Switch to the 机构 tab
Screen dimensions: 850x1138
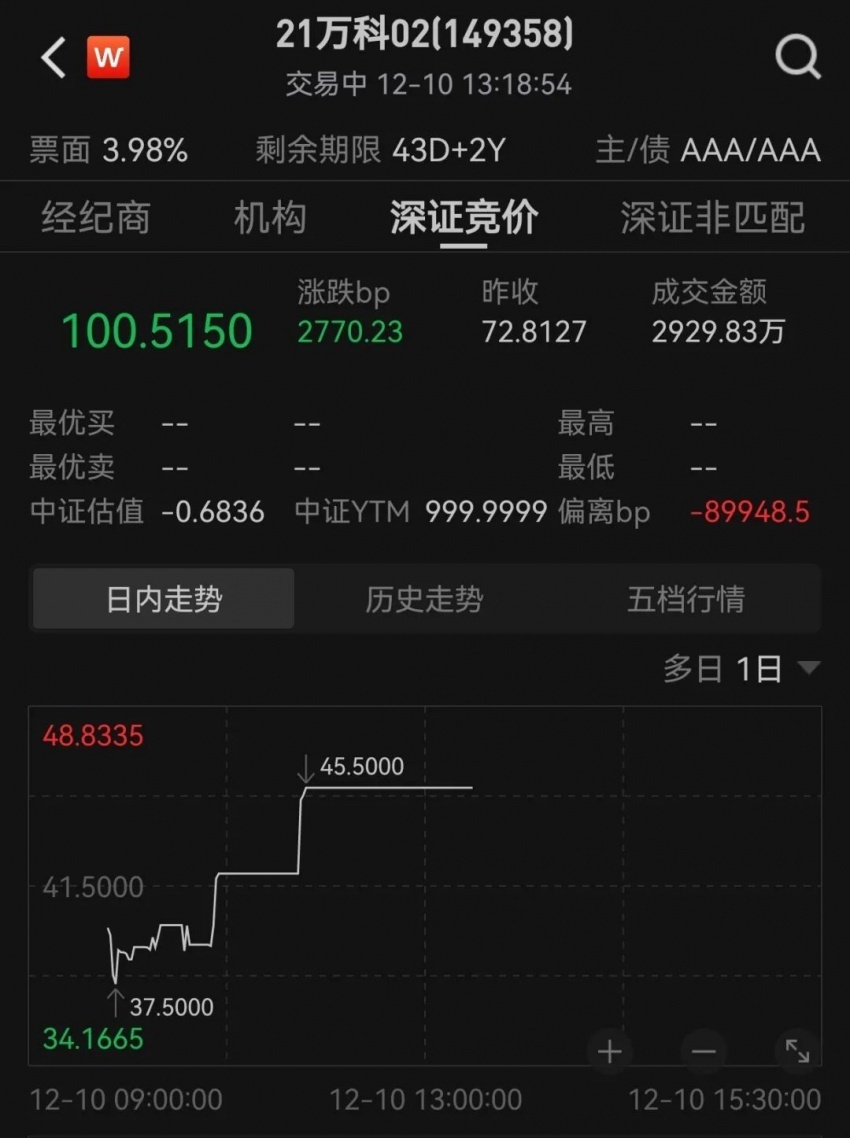(269, 217)
